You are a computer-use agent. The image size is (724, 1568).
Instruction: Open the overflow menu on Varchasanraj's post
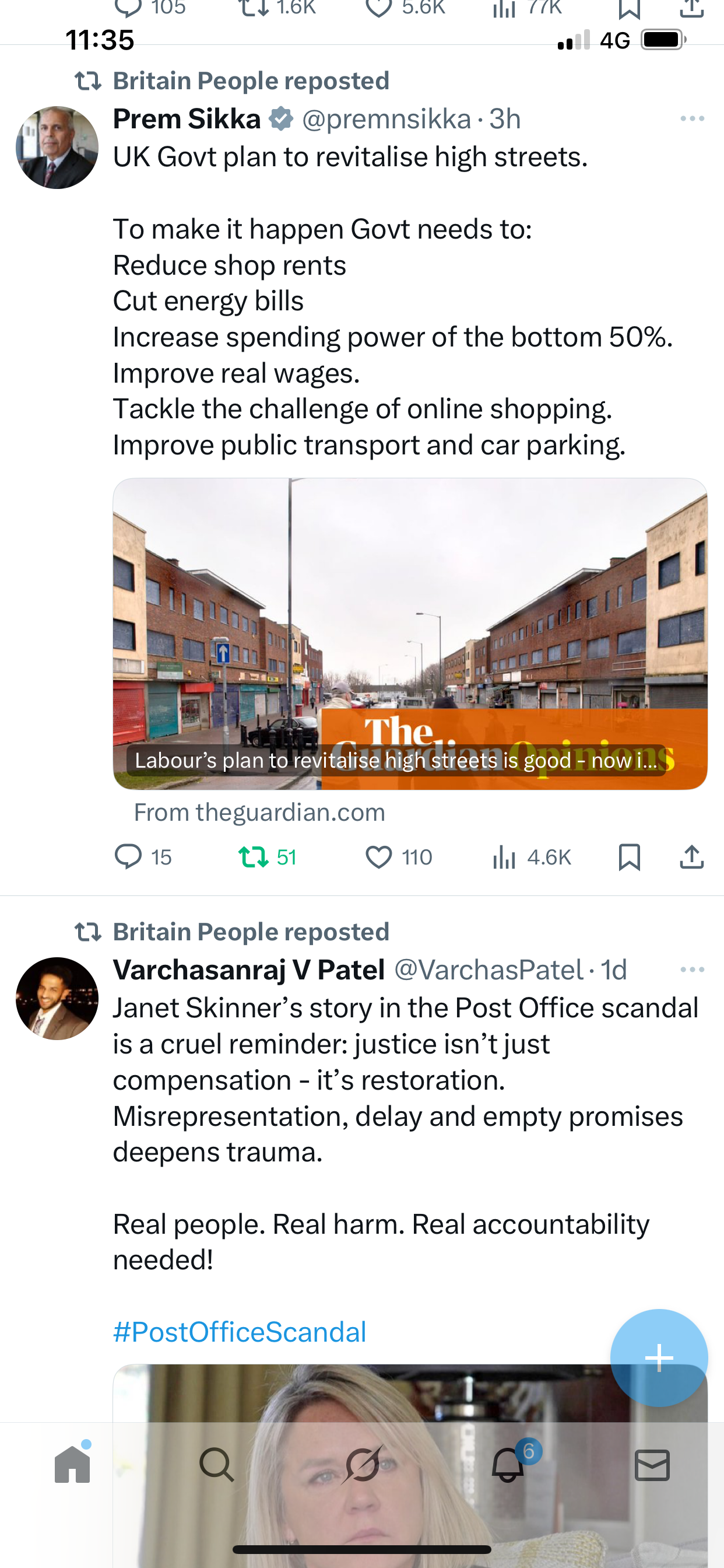[x=692, y=970]
